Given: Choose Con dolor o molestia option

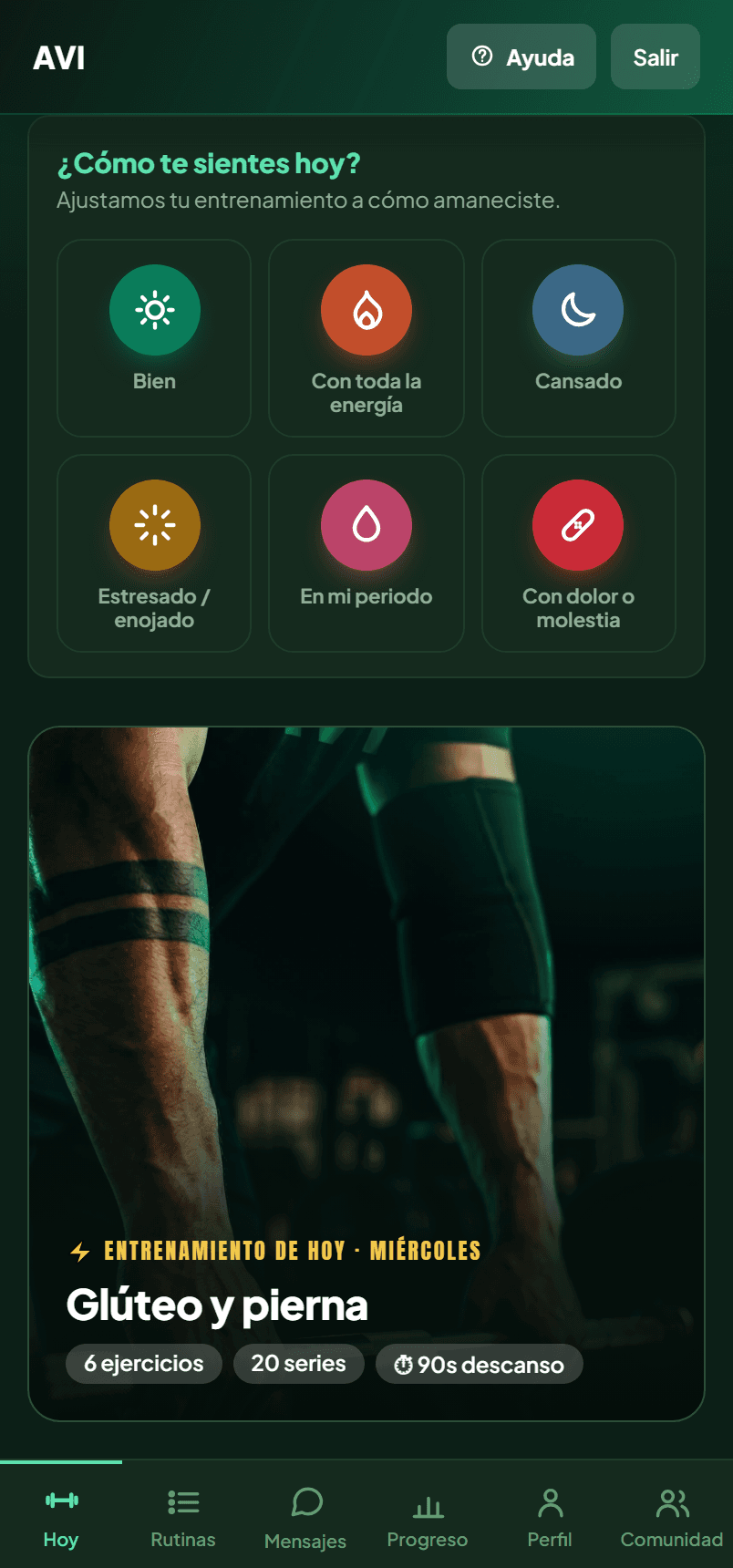Looking at the screenshot, I should (x=579, y=553).
